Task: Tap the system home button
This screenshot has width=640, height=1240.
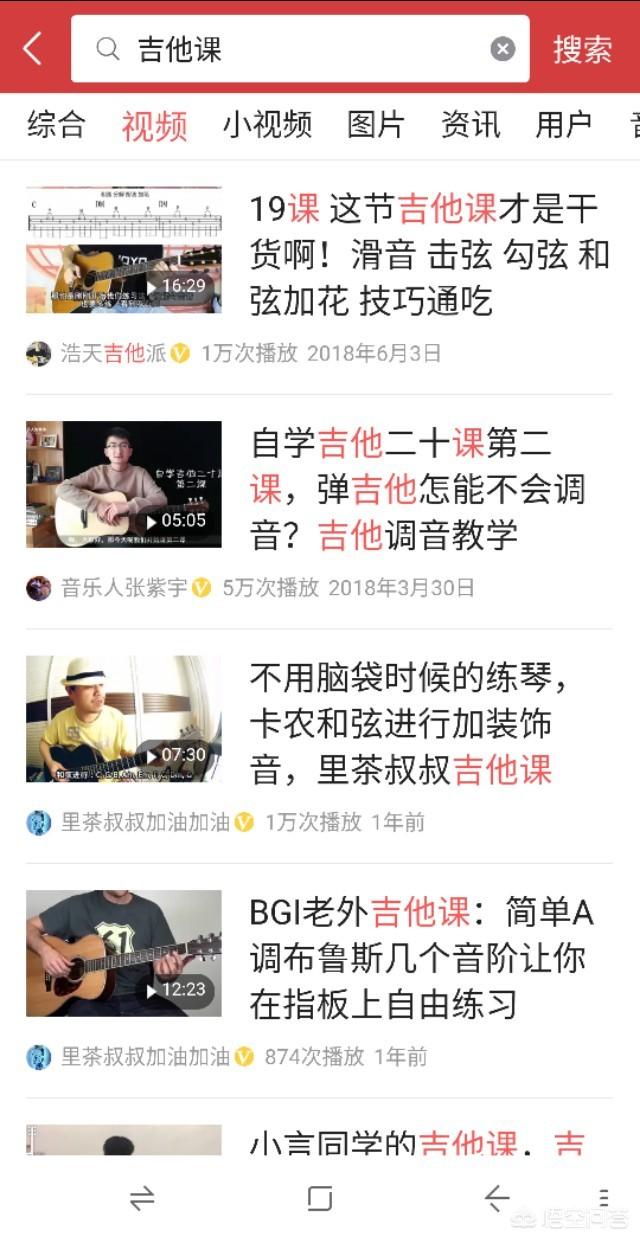Action: (x=320, y=1198)
